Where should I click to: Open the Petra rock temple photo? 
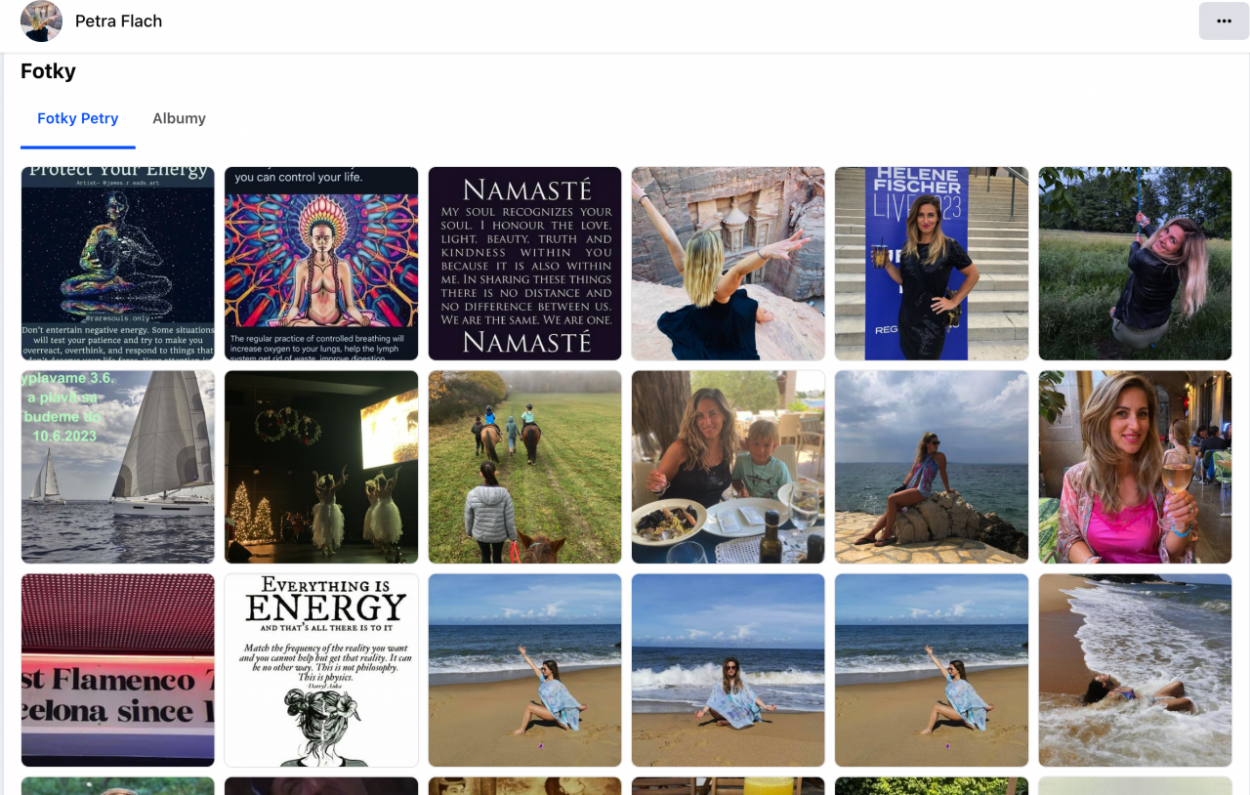[728, 263]
